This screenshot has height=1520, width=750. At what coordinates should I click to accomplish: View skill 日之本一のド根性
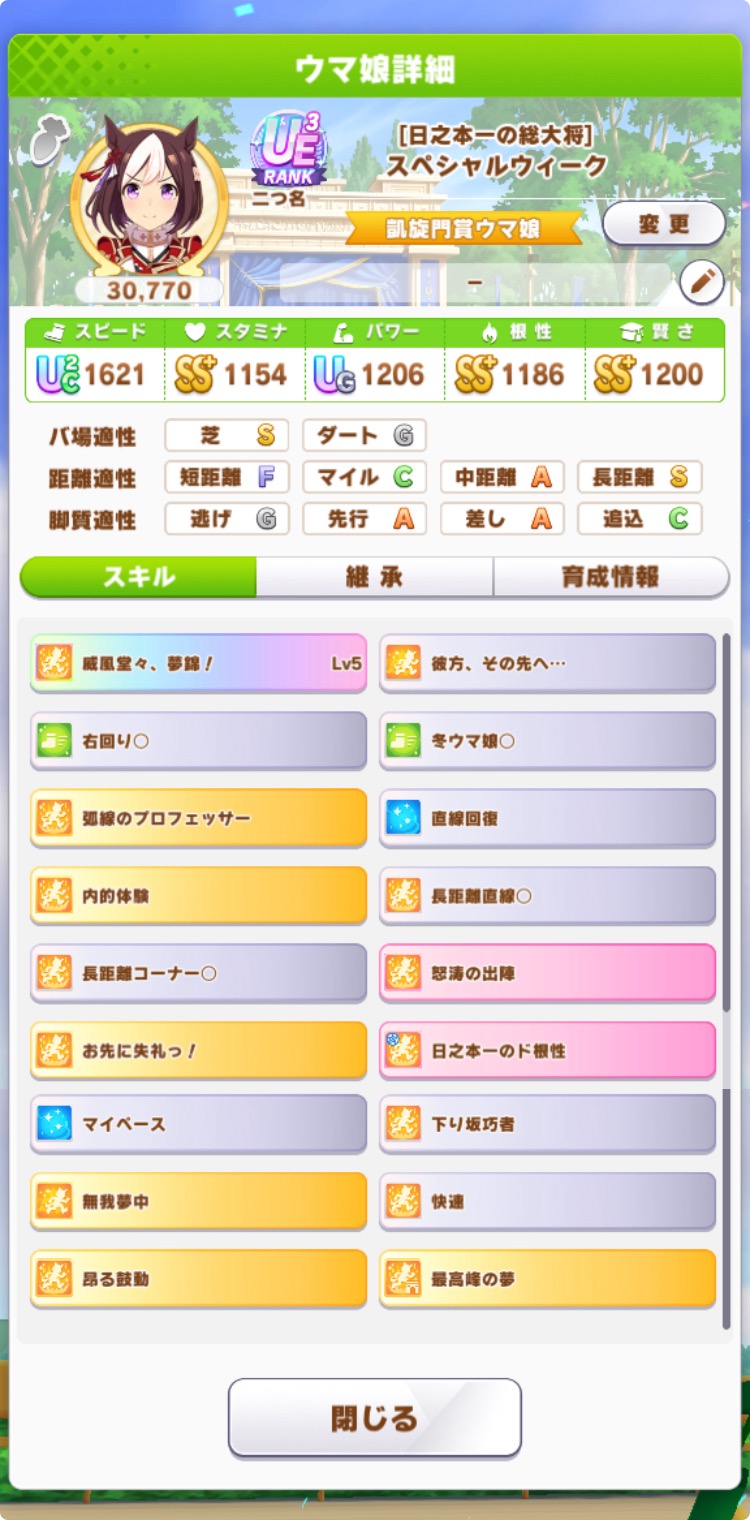tap(547, 1051)
